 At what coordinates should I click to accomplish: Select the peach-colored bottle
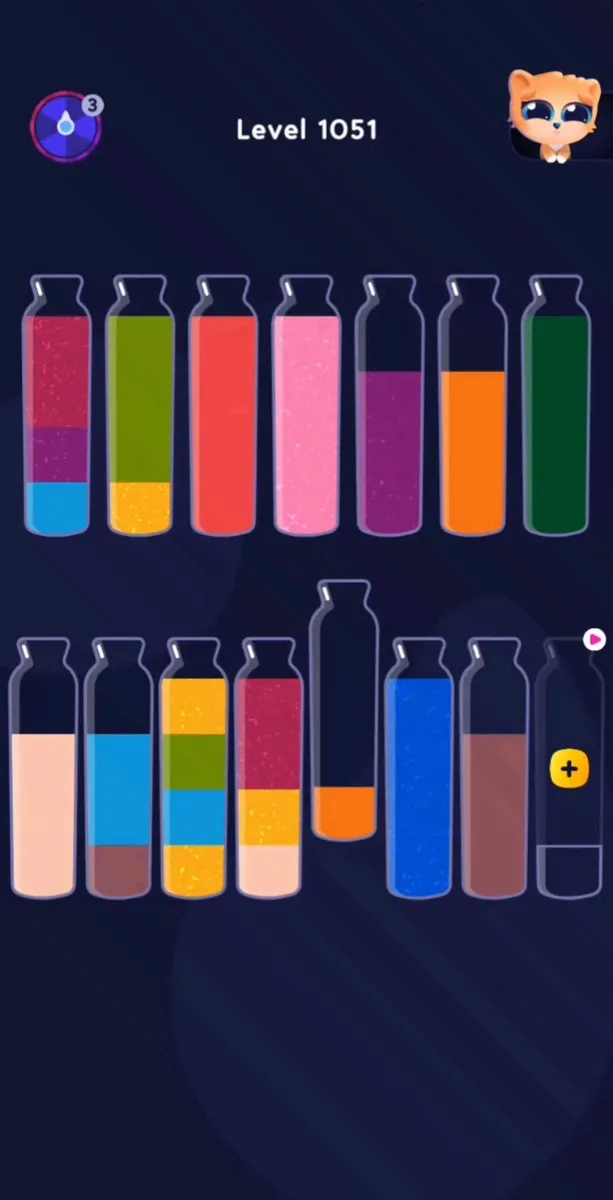tap(43, 768)
